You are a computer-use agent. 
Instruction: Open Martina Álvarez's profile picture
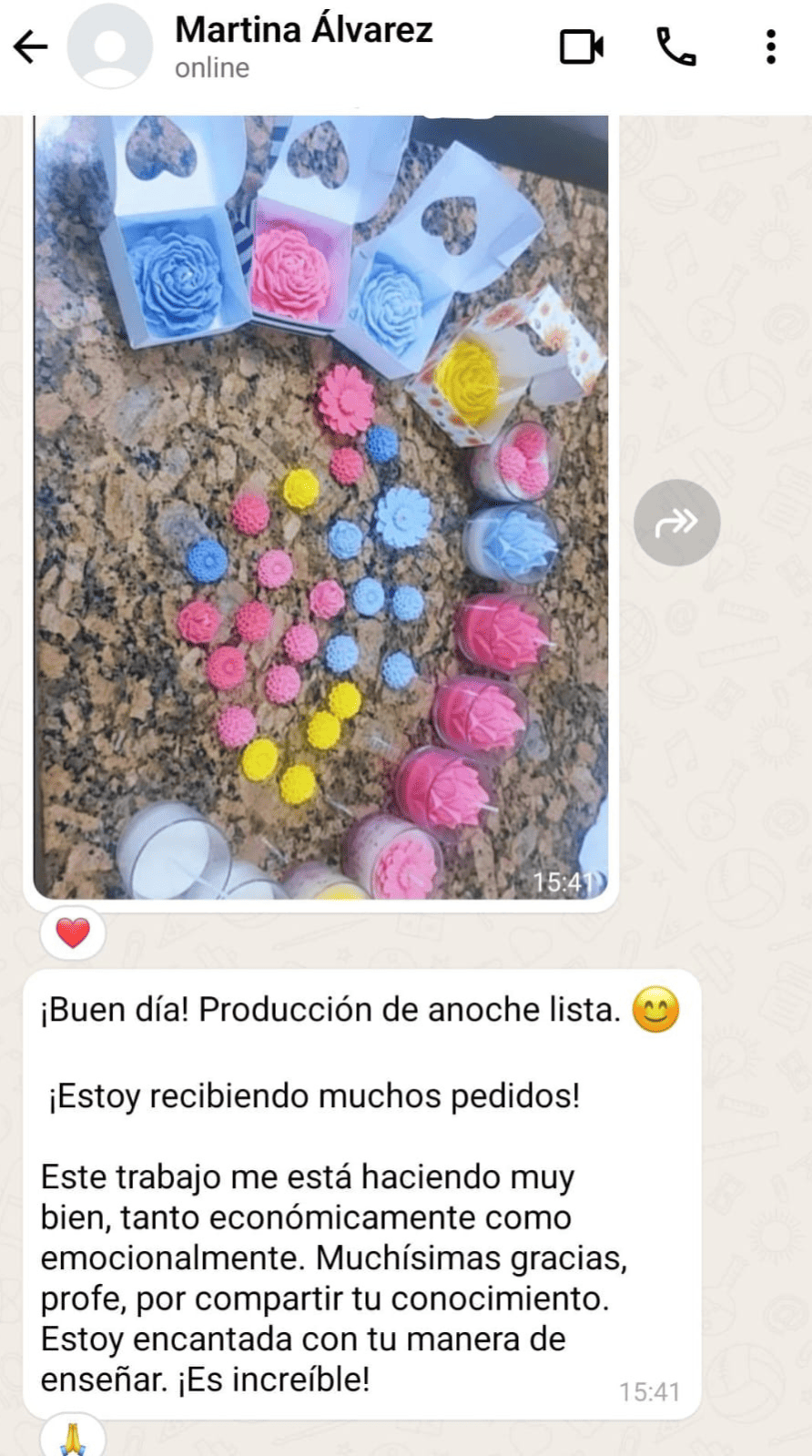[x=110, y=46]
